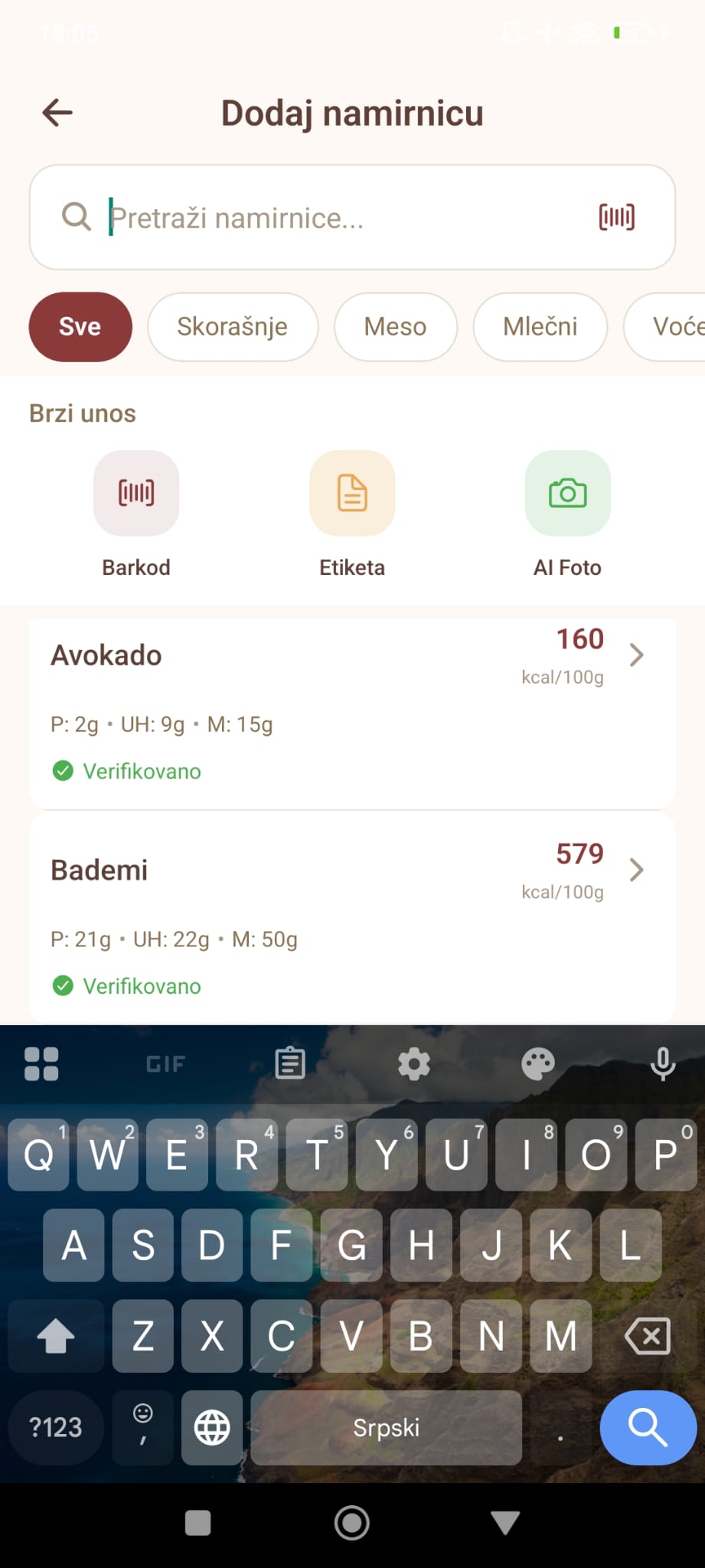Image resolution: width=705 pixels, height=1568 pixels.
Task: Activate the Meso category filter
Action: (395, 326)
